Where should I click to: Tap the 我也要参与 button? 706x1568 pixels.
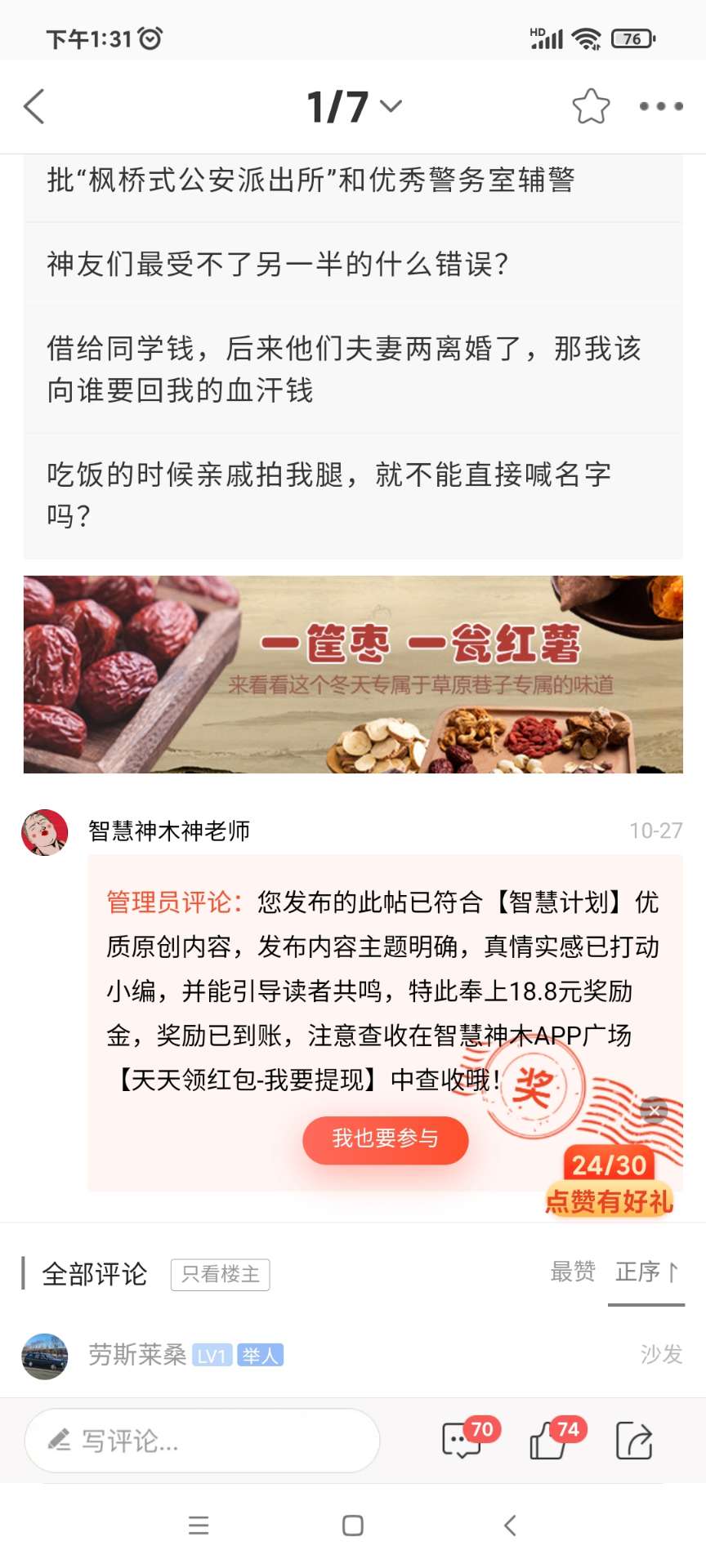pos(385,1139)
